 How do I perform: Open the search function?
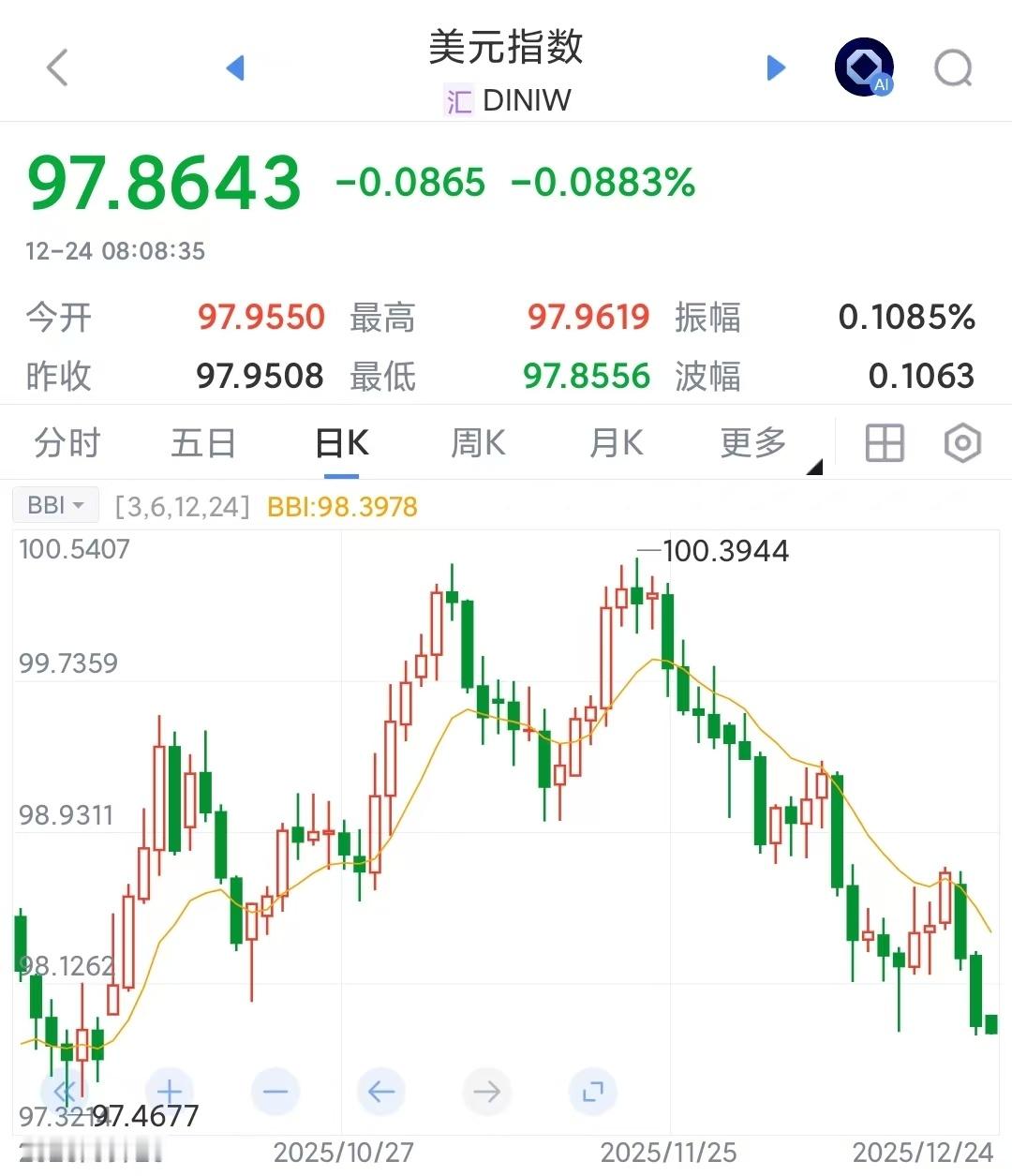click(952, 67)
